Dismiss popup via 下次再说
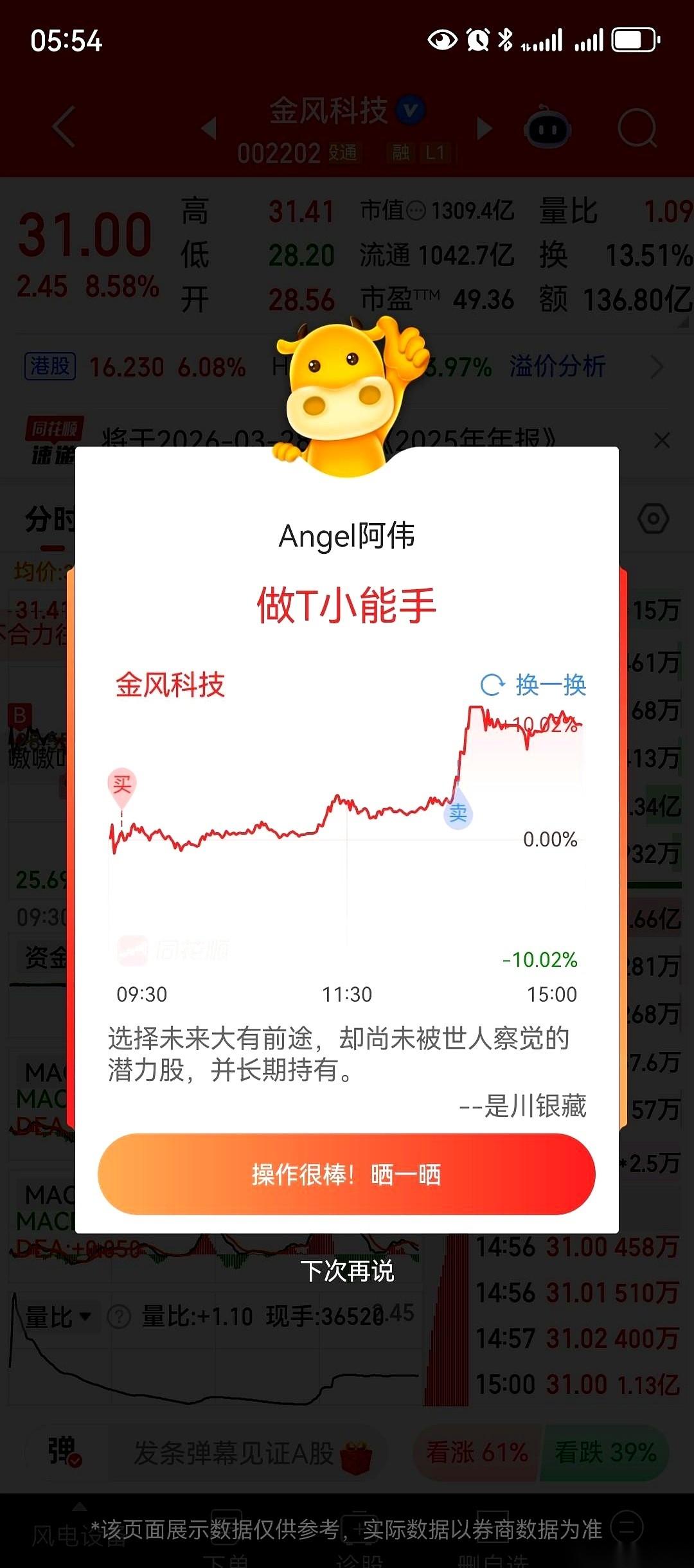Image resolution: width=694 pixels, height=1568 pixels. coord(347,1269)
